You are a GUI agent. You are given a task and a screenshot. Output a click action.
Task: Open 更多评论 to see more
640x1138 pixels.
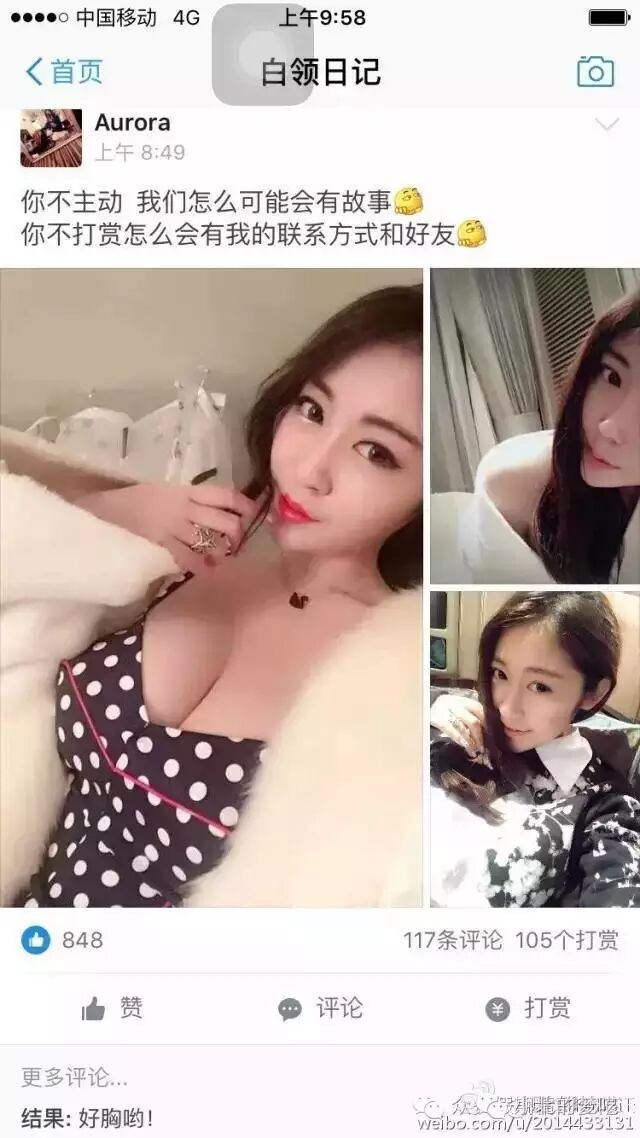(x=74, y=1077)
